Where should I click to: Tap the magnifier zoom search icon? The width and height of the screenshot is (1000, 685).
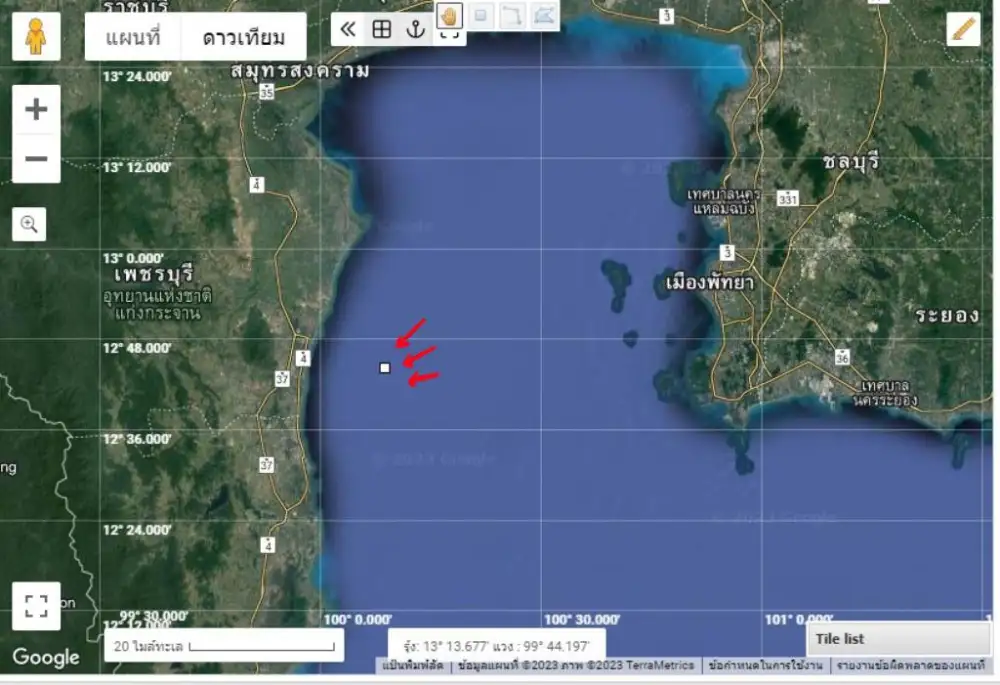tap(29, 225)
